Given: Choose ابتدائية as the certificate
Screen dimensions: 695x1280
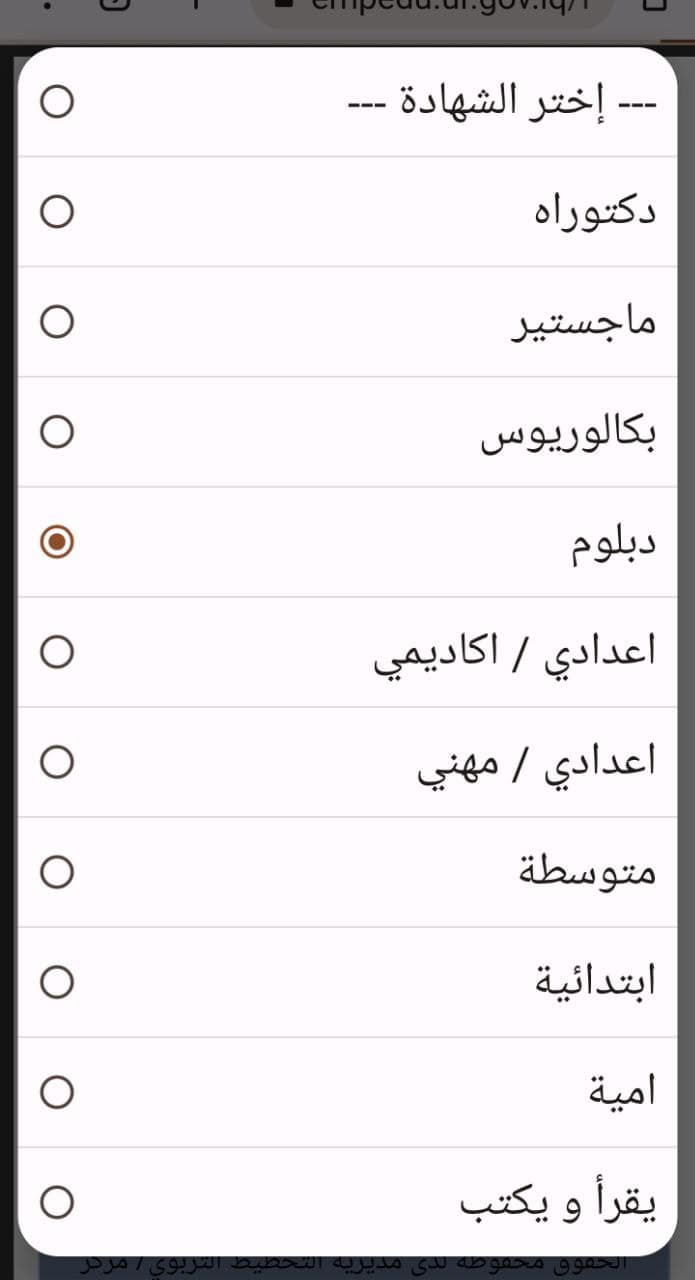Looking at the screenshot, I should 347,982.
